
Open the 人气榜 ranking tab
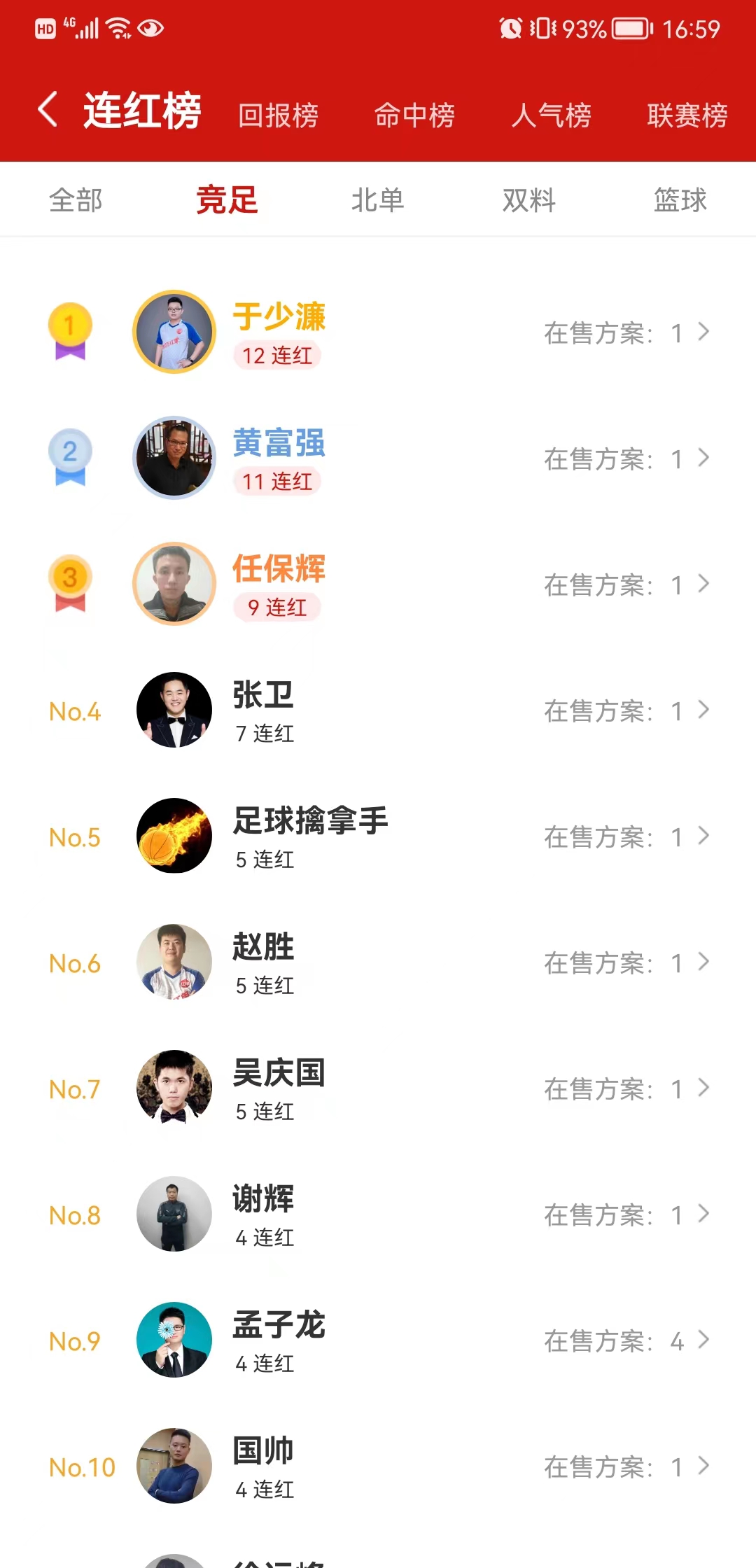click(x=551, y=115)
